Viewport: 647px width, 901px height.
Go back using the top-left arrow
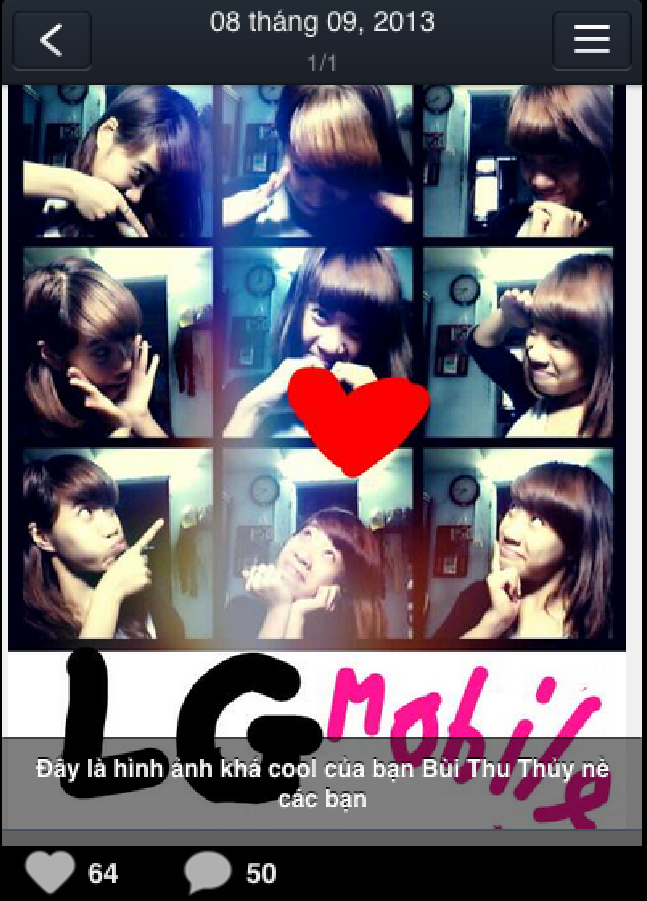coord(52,41)
